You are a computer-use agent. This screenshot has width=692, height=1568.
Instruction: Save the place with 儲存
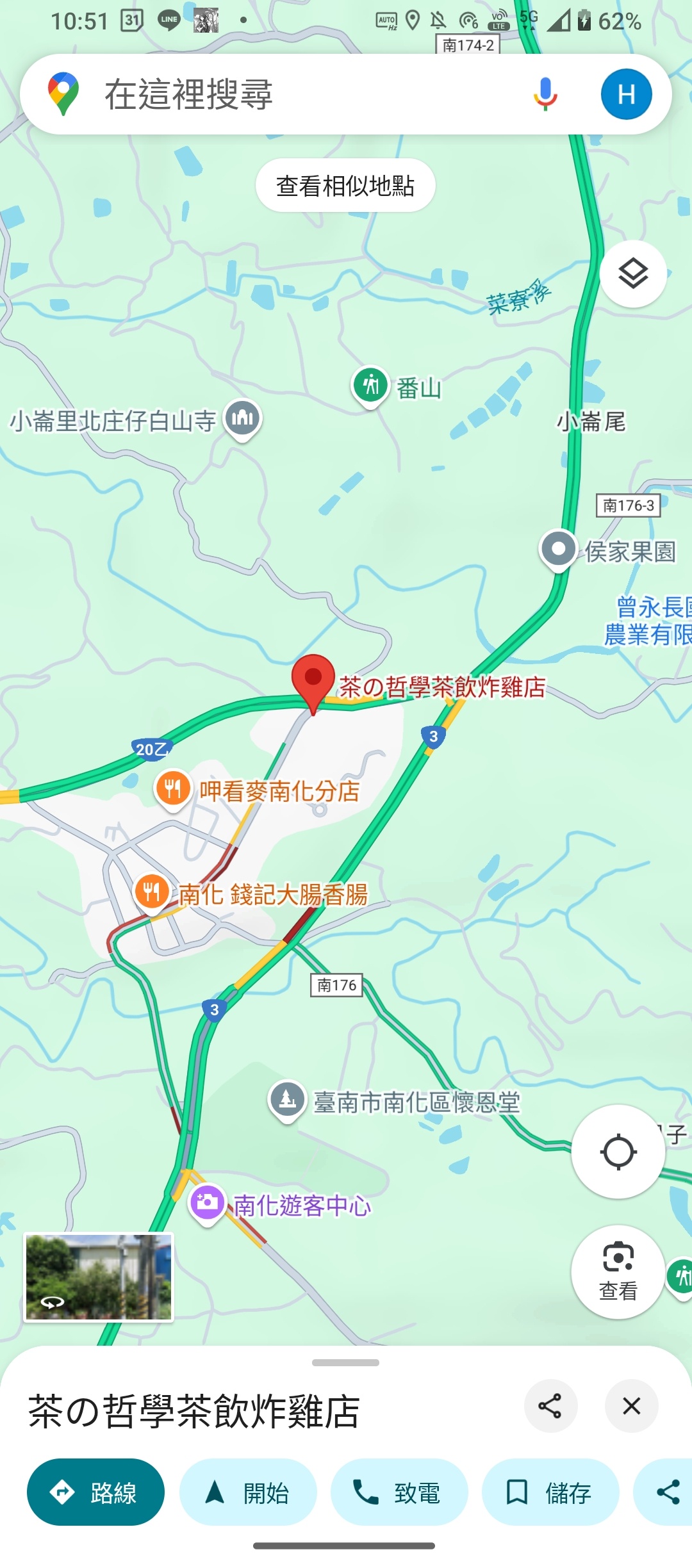point(550,1492)
